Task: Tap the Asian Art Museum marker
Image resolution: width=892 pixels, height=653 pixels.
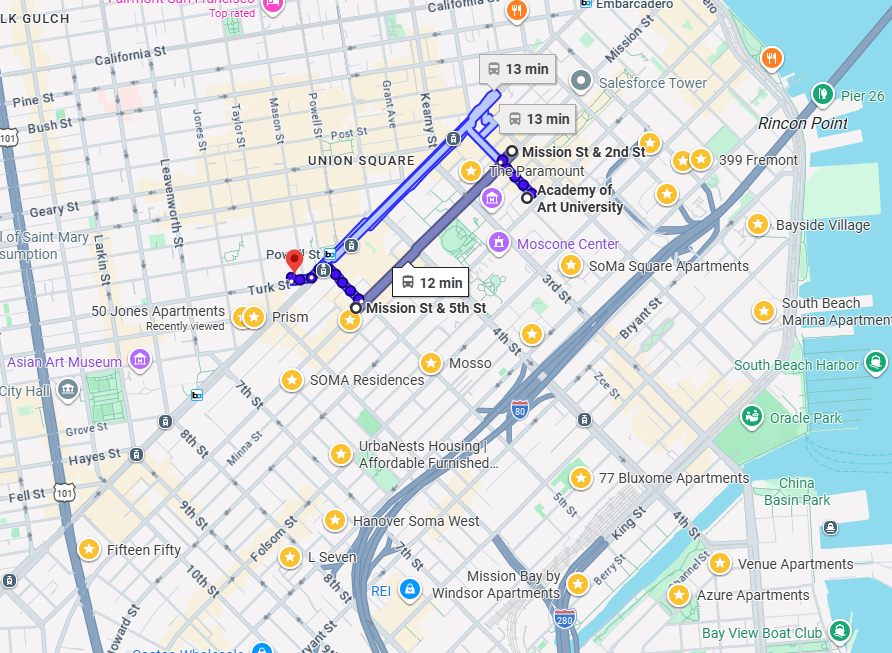Action: coord(139,359)
